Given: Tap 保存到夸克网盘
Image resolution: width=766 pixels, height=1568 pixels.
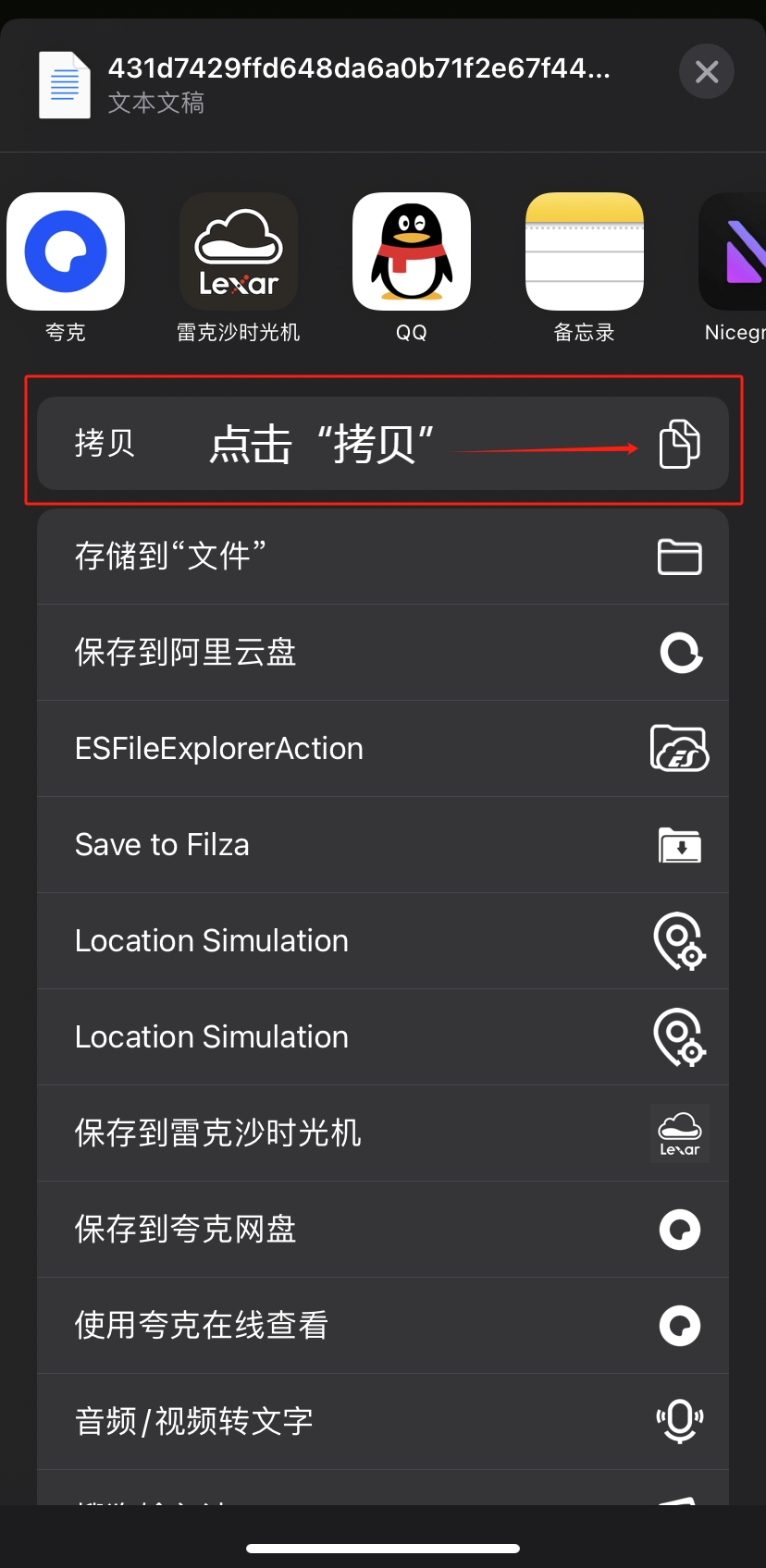Looking at the screenshot, I should 383,1230.
